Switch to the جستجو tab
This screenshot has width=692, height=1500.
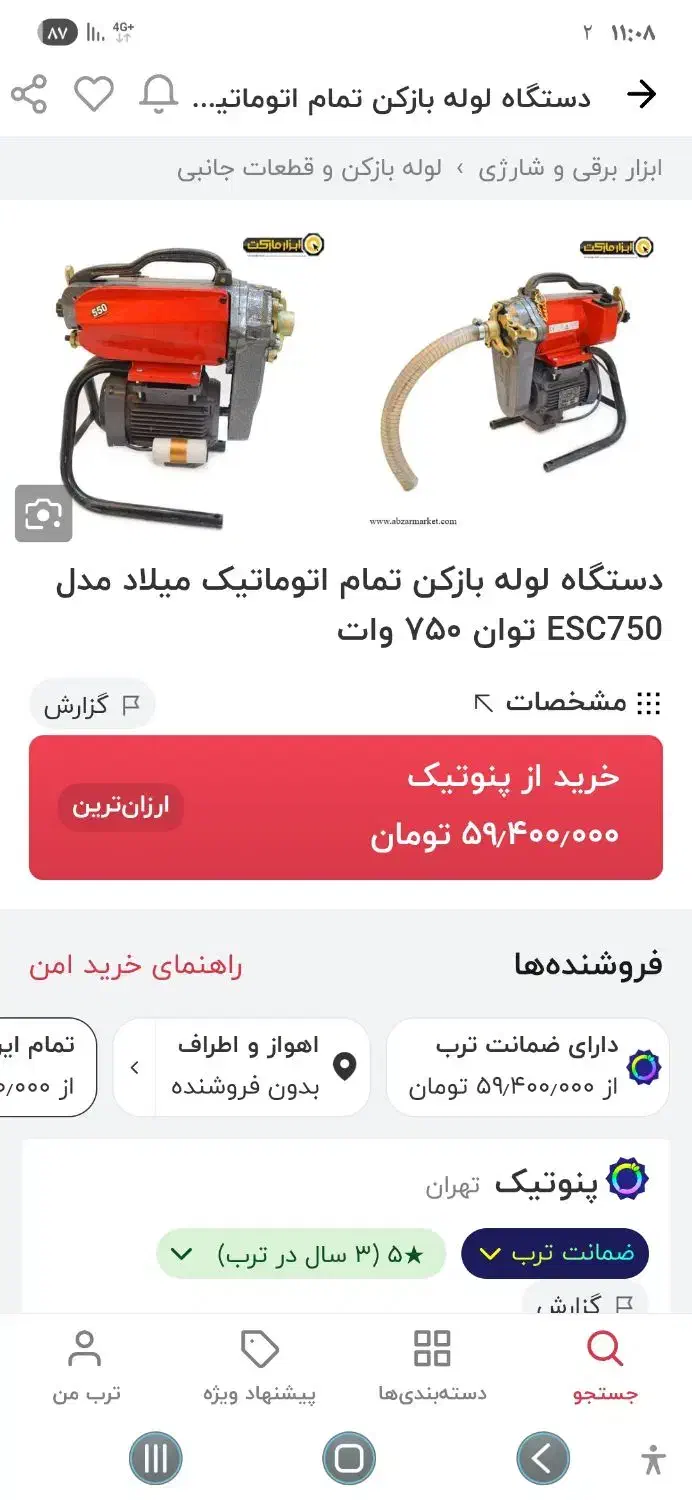click(605, 1367)
